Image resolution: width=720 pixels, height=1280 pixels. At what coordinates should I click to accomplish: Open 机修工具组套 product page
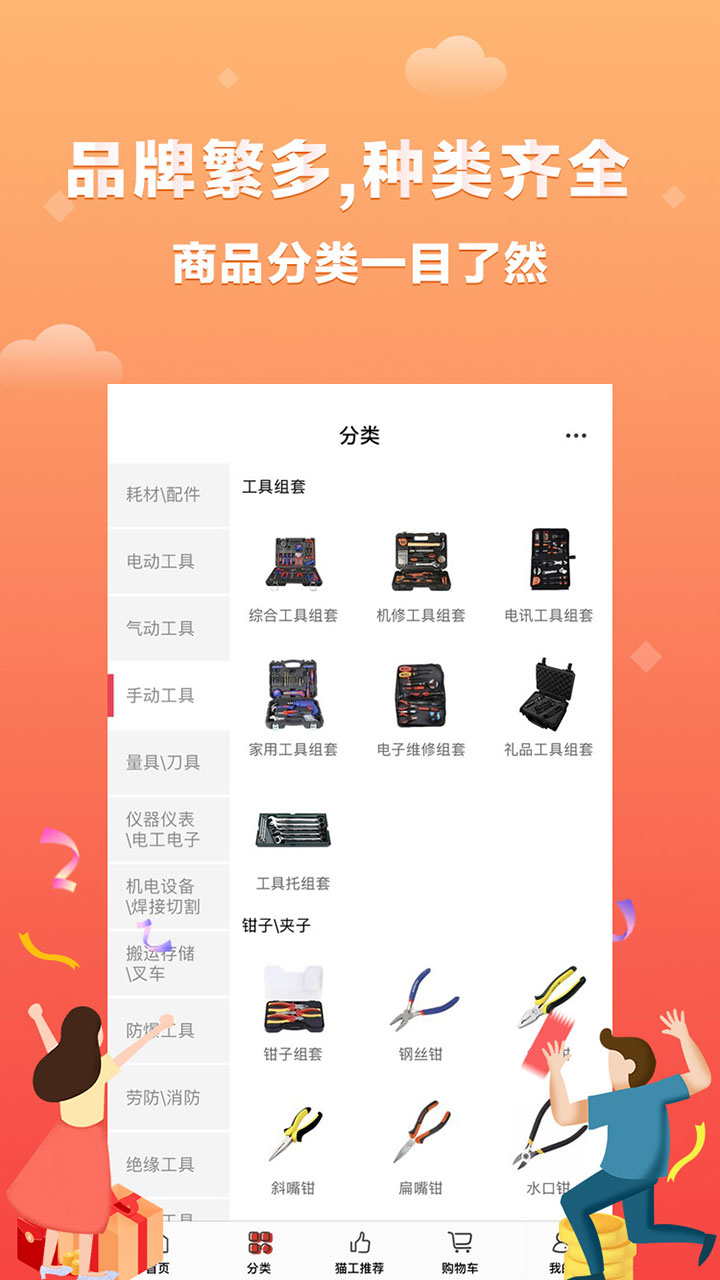click(x=421, y=558)
